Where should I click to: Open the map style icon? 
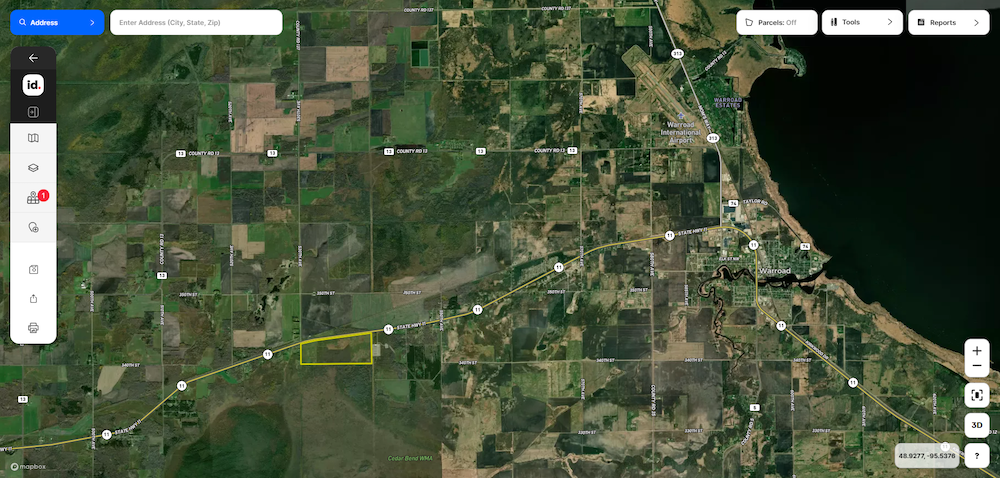point(33,139)
